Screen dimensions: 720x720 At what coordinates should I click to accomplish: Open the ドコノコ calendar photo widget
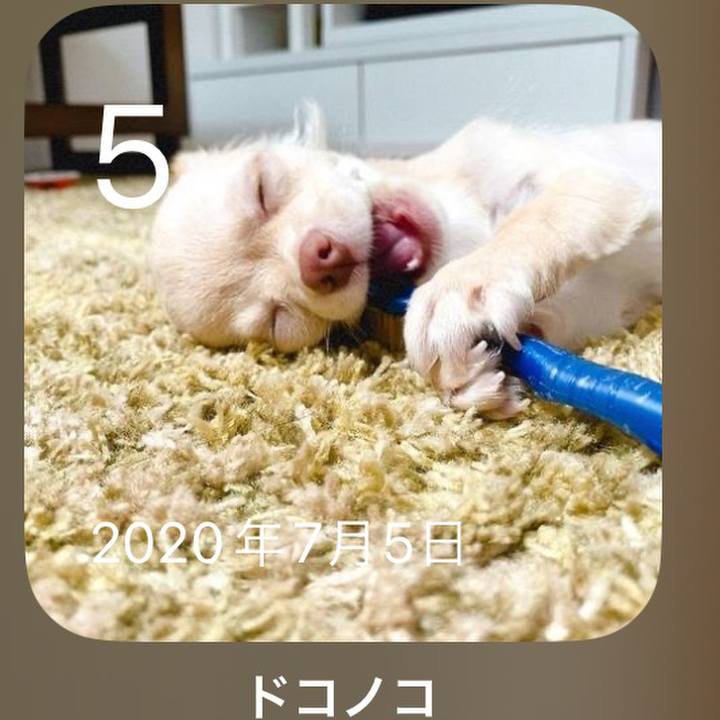click(342, 322)
